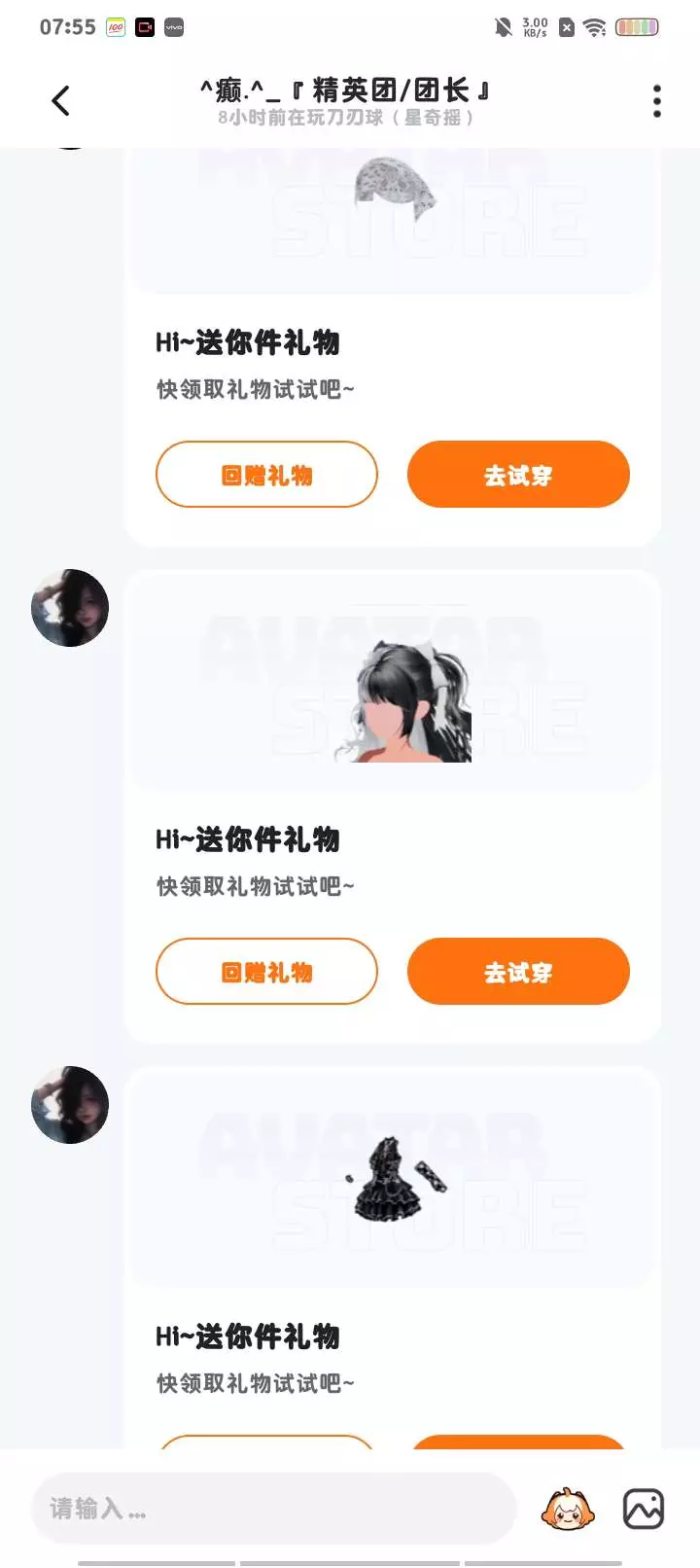The width and height of the screenshot is (700, 1568).
Task: Go back using the top-left arrow
Action: [60, 100]
